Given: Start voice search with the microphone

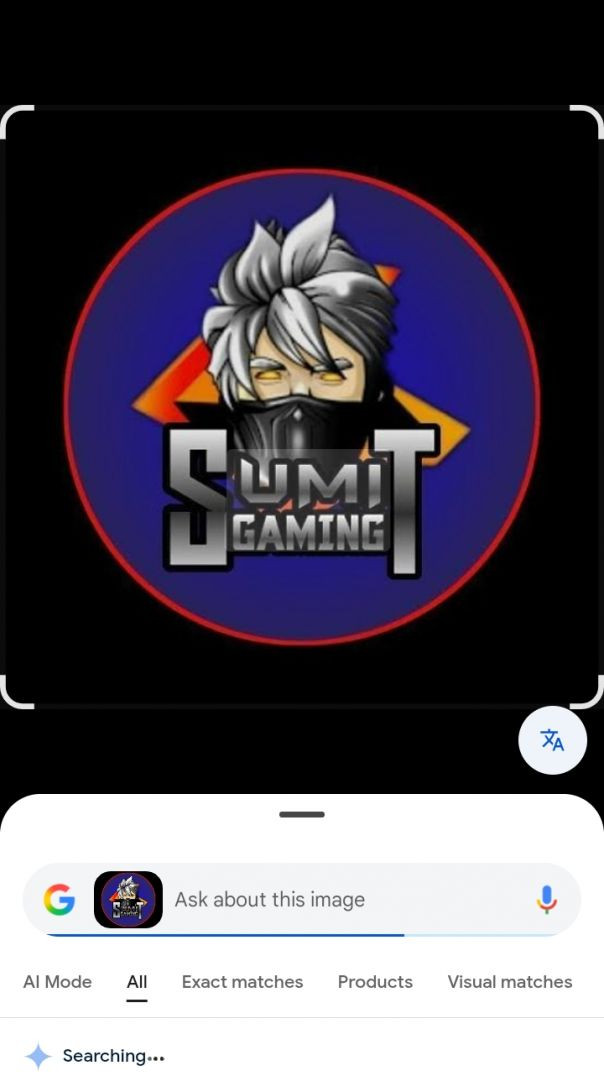Looking at the screenshot, I should [546, 900].
